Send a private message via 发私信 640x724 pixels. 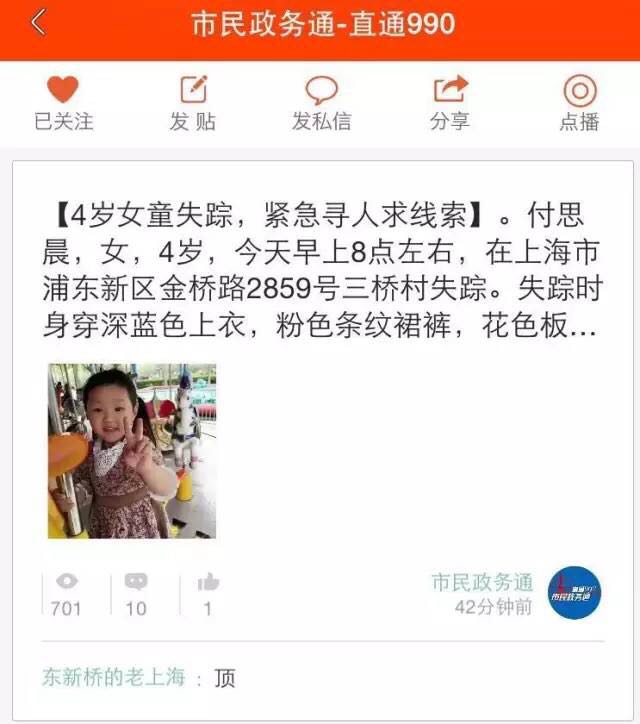tap(321, 103)
